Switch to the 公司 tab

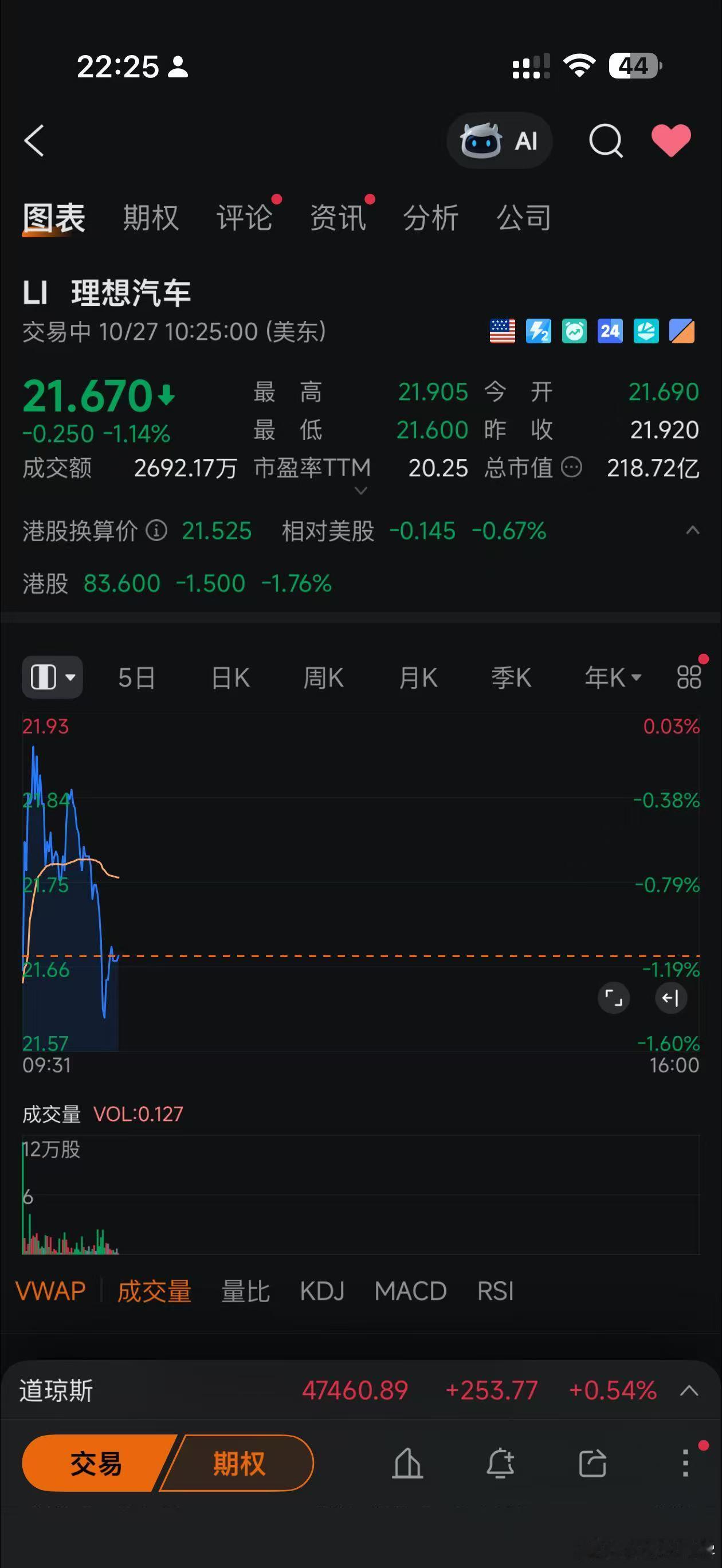(524, 217)
